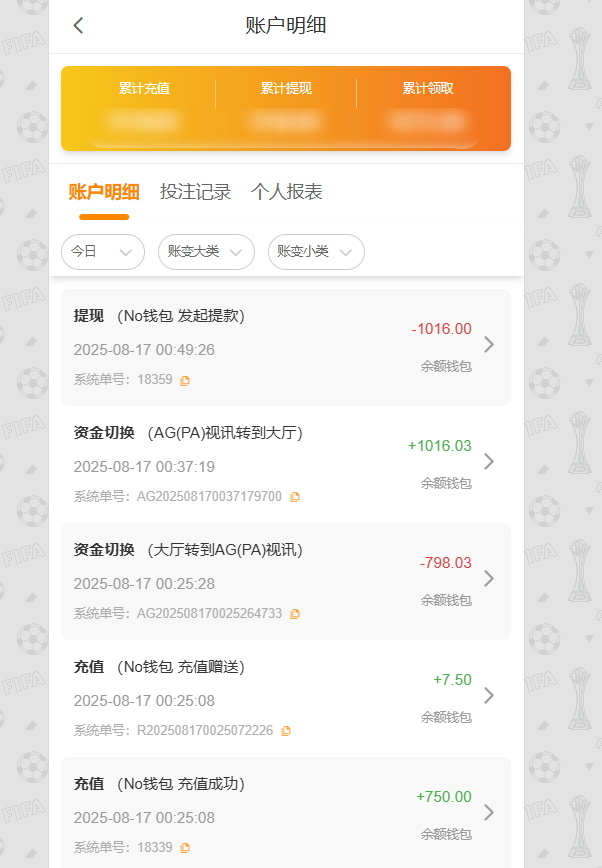View the 大厅转到AG(PA)视讯 transfer record
The image size is (602, 868).
click(x=286, y=580)
